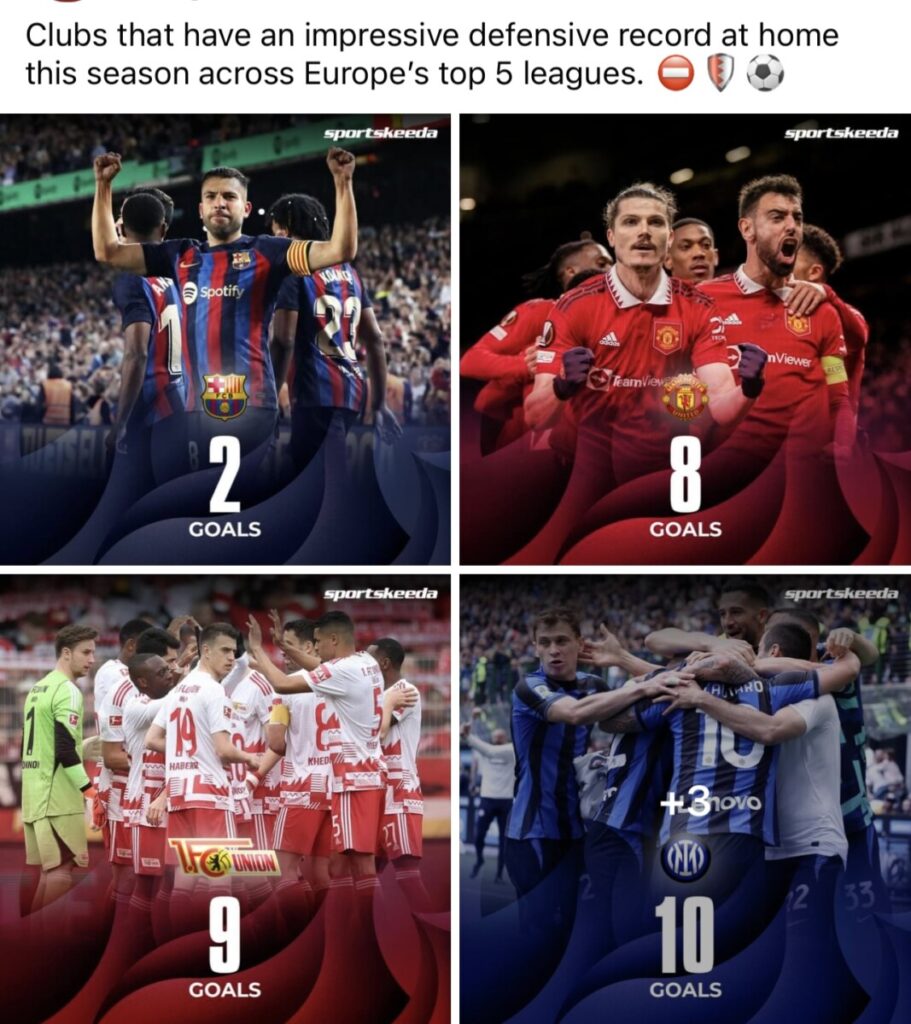Open the +3 more photos tile

685,798
